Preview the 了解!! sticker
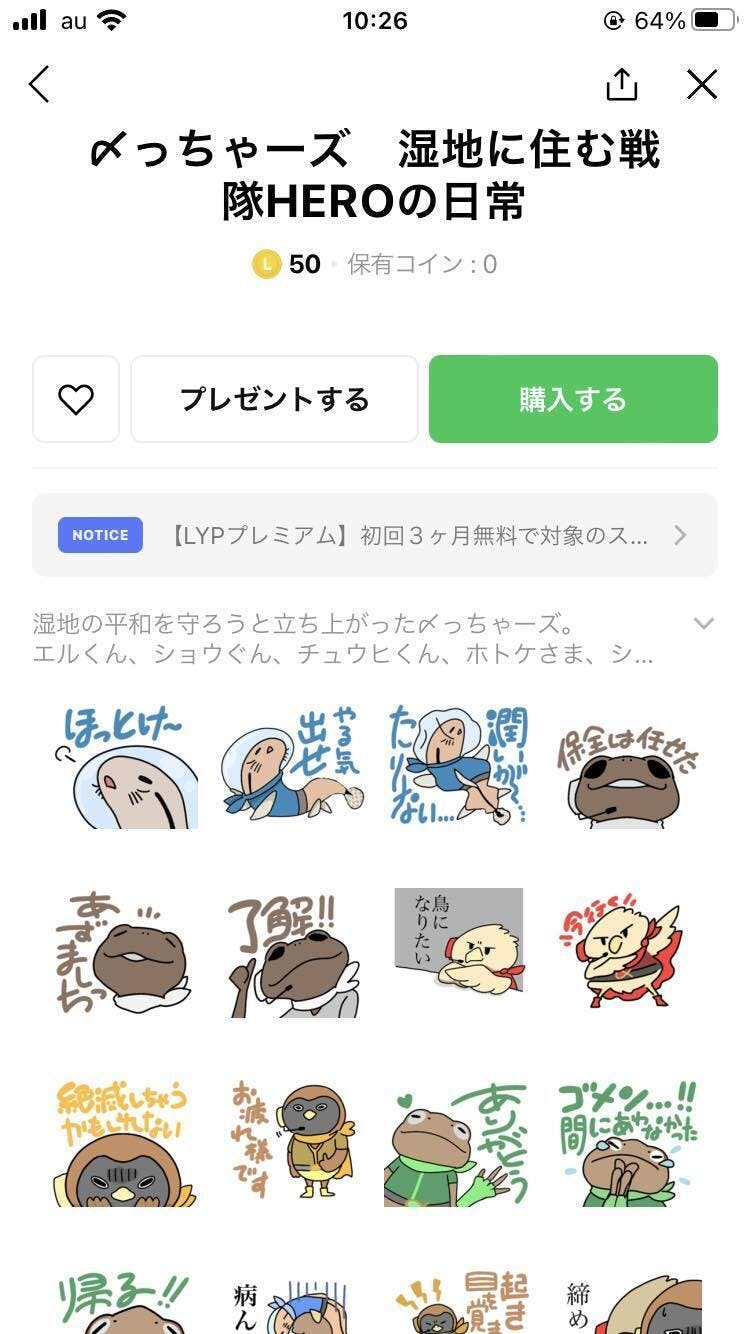 pos(292,955)
